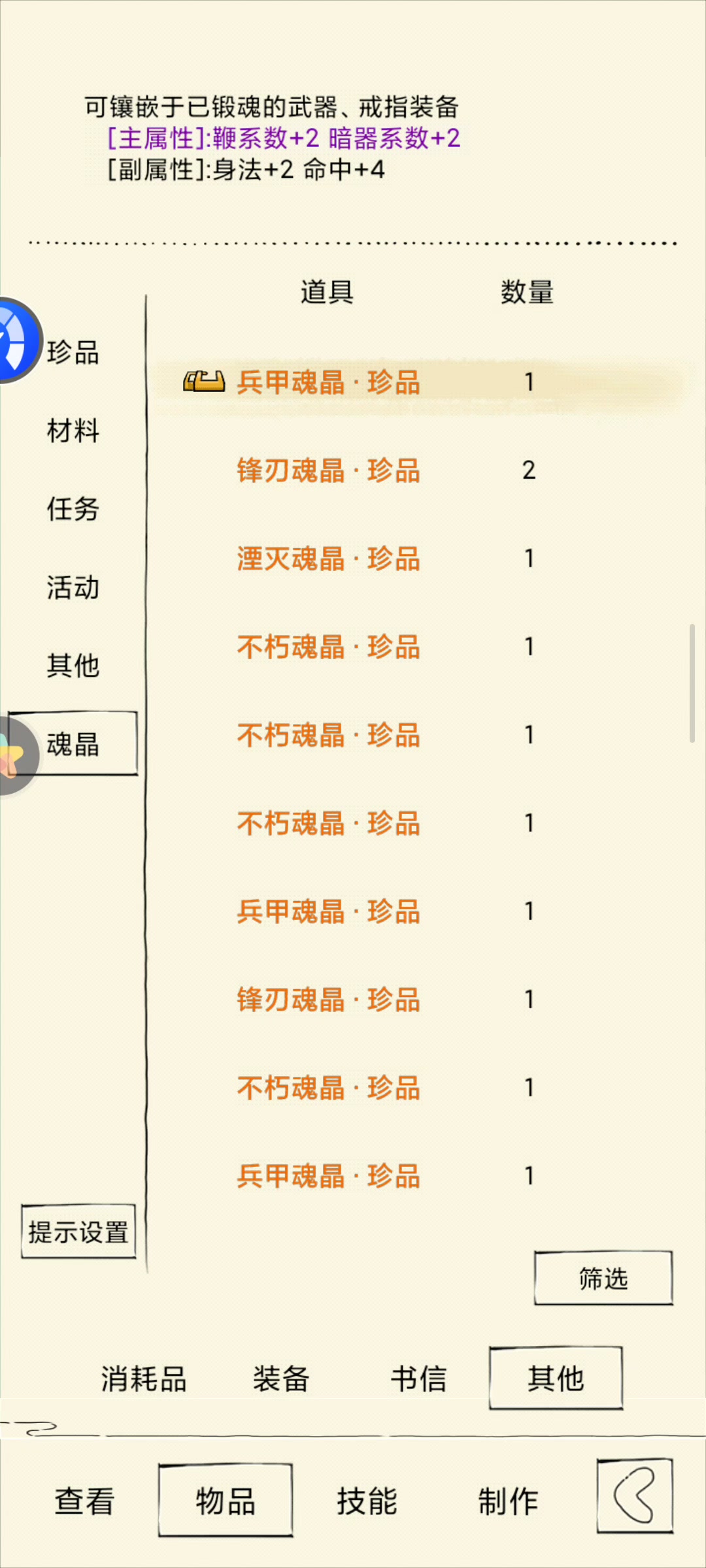Select the 物品 bottom tab
Screen dimensions: 706x1568
point(226,1501)
